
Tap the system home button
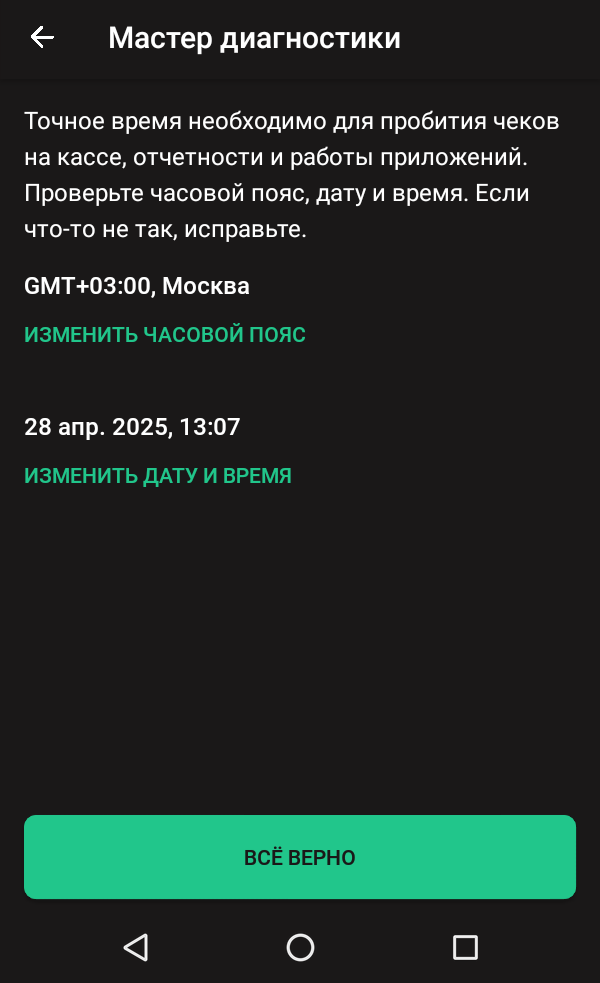(x=300, y=947)
